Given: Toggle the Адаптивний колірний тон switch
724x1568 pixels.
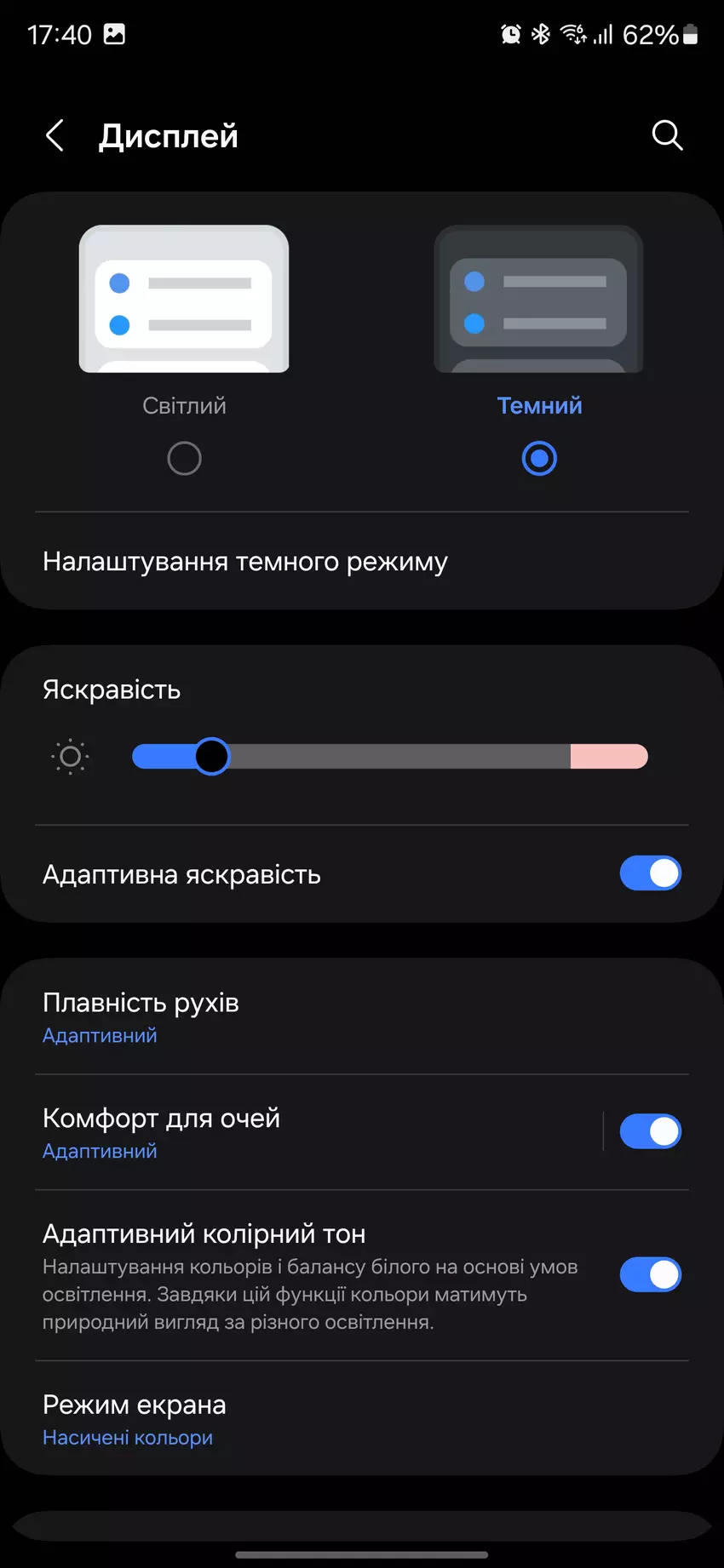Looking at the screenshot, I should (650, 1275).
